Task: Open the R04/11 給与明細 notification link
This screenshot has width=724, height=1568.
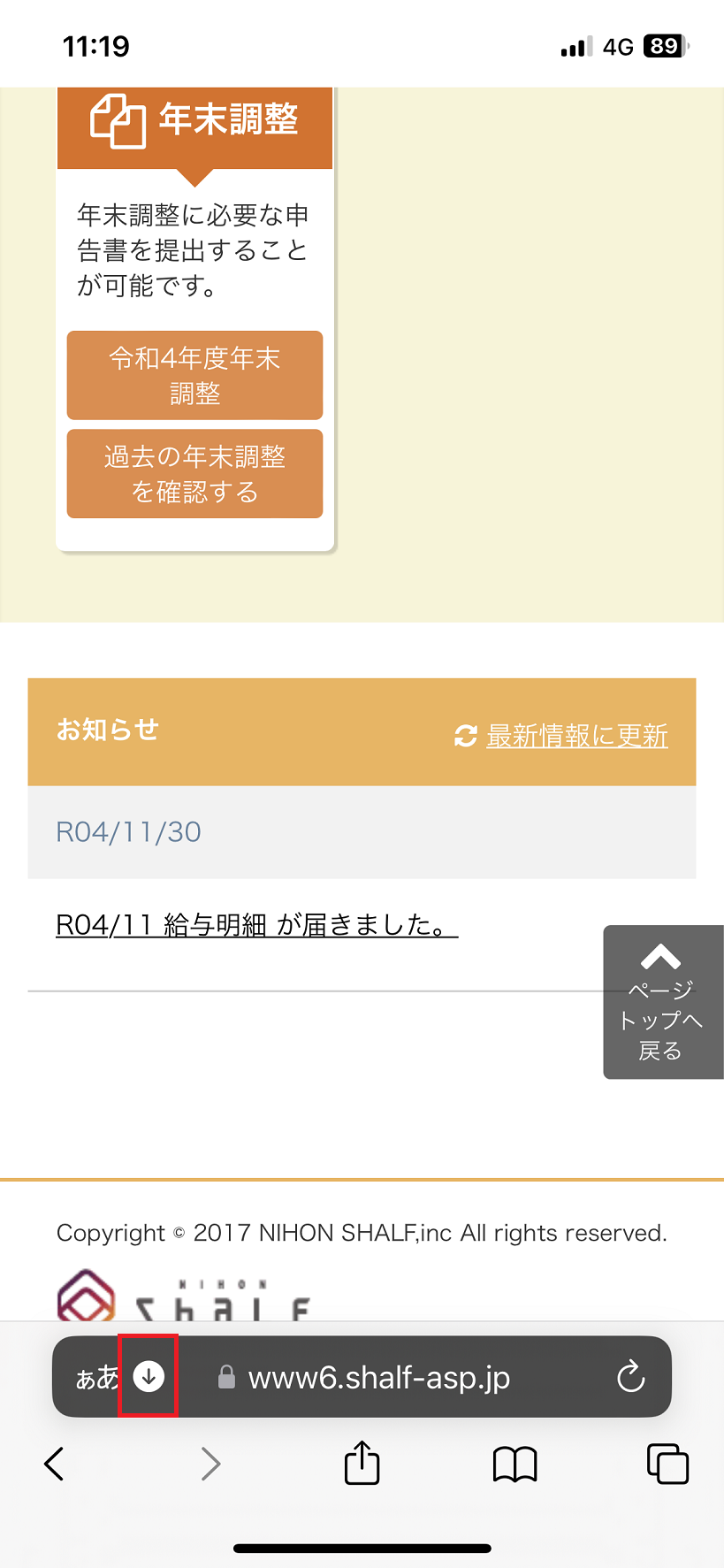Action: point(256,925)
